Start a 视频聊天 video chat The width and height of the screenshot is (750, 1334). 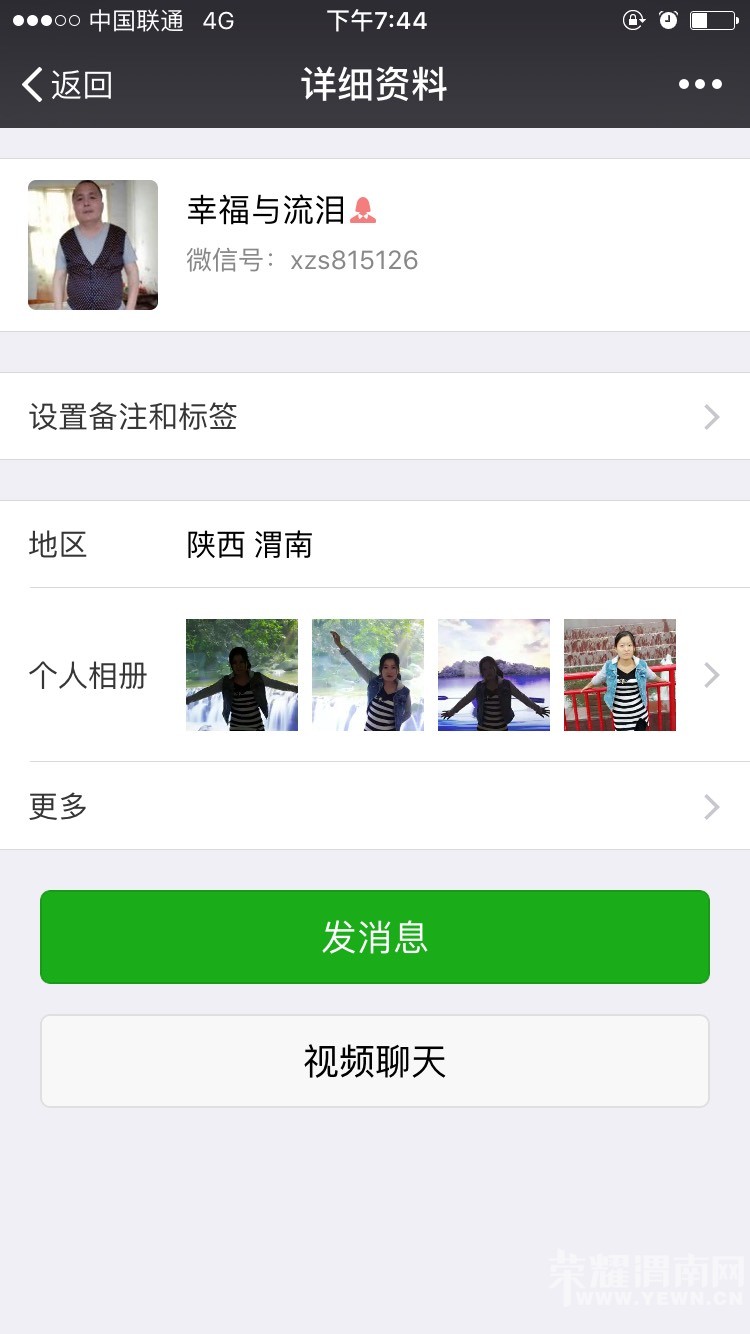click(375, 1061)
